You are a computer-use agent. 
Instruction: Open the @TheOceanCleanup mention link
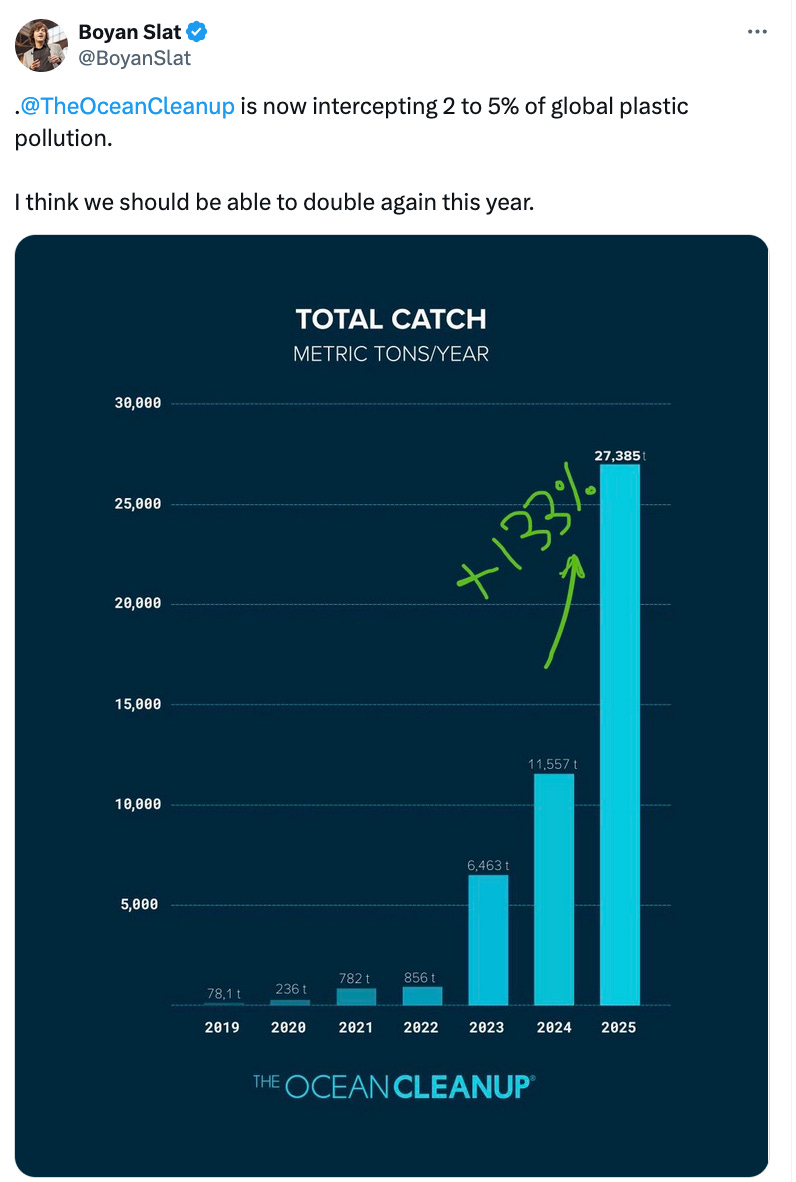pyautogui.click(x=127, y=106)
